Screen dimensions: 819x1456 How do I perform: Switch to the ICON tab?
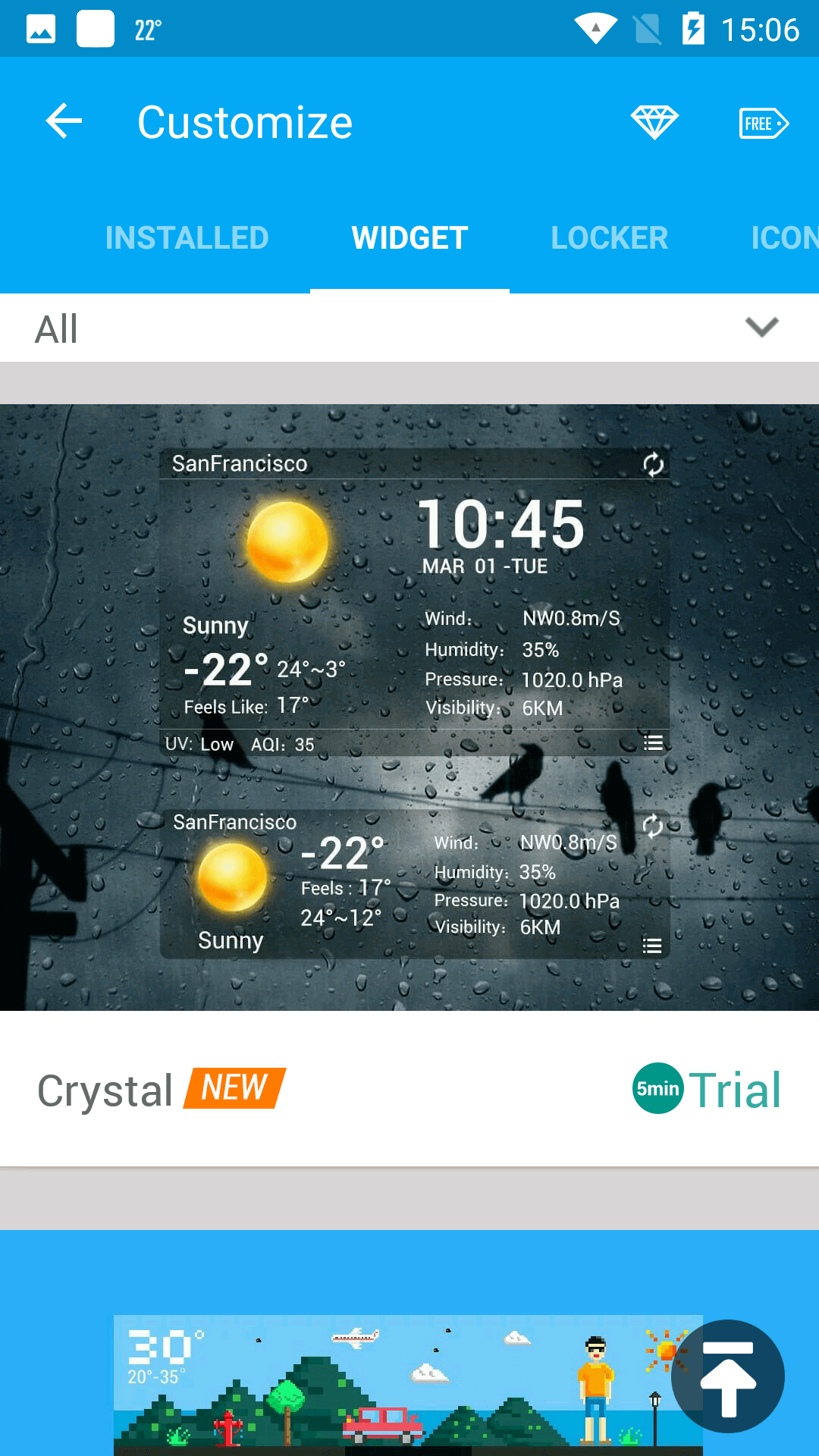784,238
